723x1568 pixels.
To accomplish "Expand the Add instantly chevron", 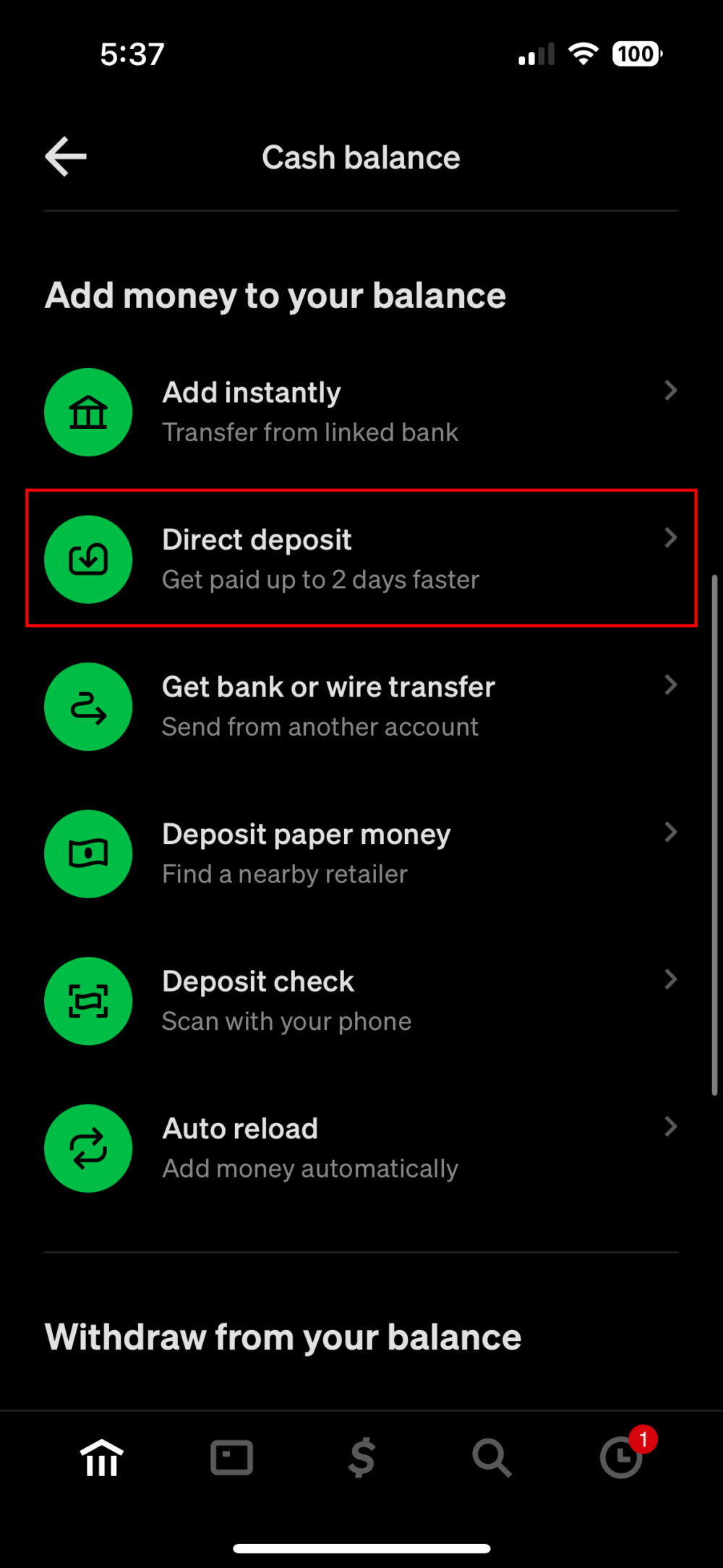I will click(x=671, y=391).
